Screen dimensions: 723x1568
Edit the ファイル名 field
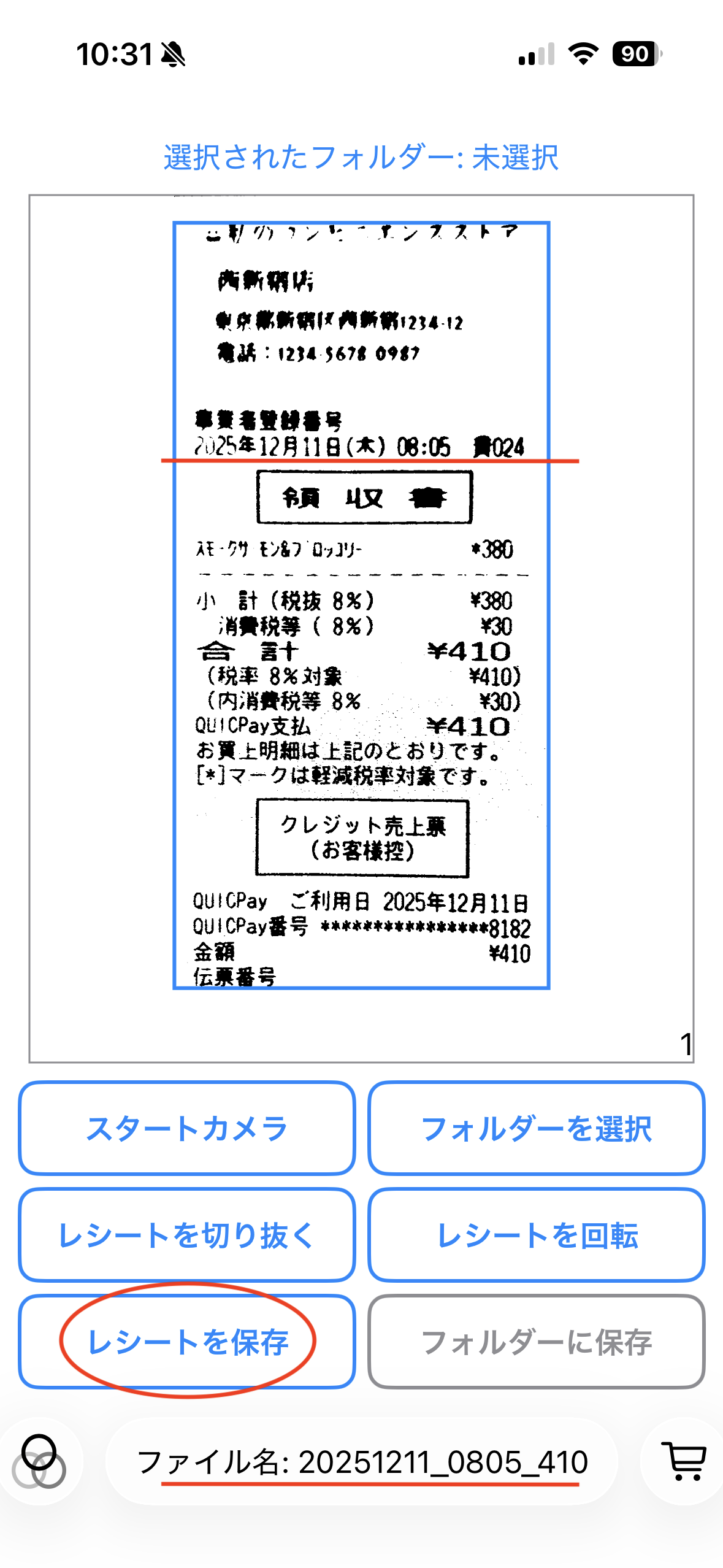pyautogui.click(x=362, y=1462)
